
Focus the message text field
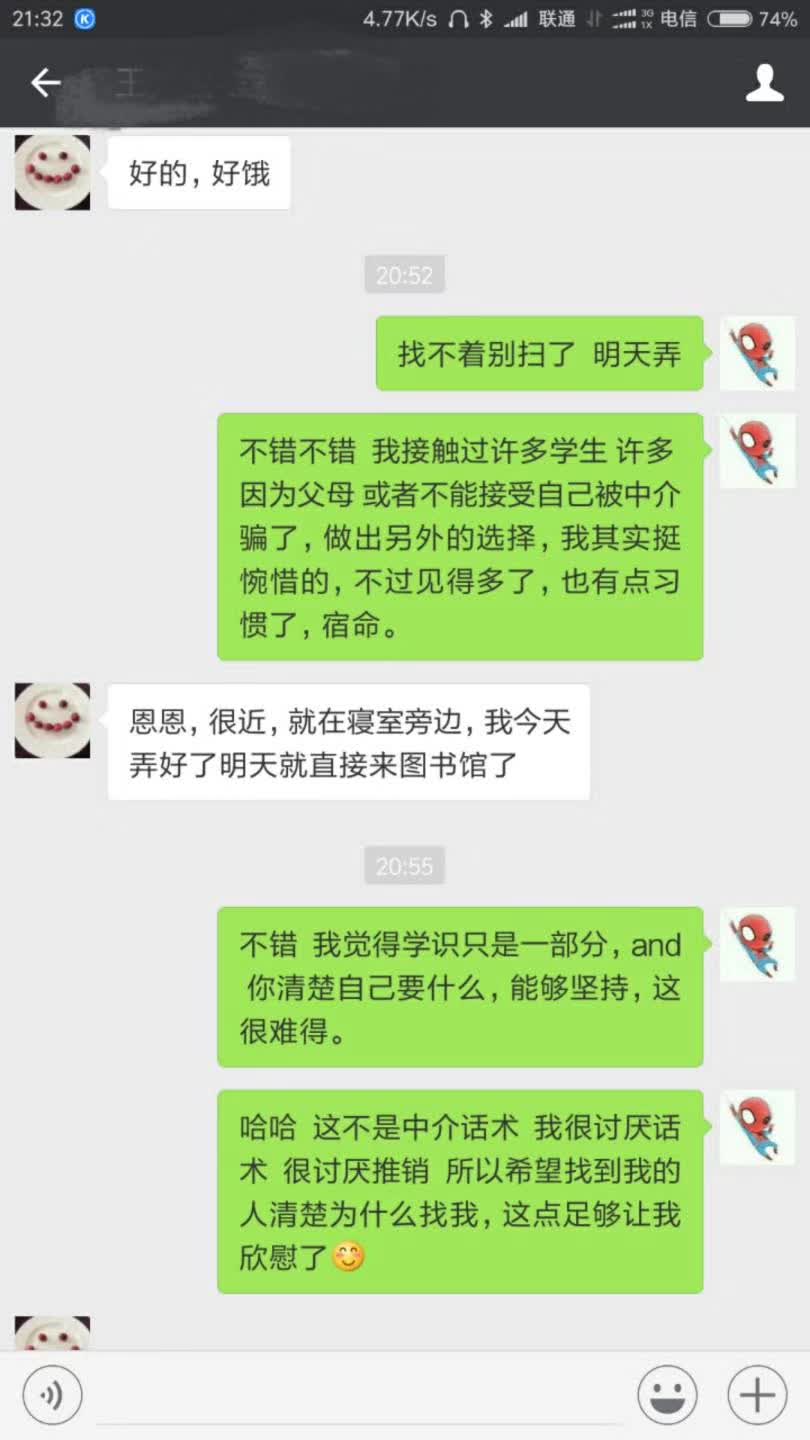tap(360, 1394)
